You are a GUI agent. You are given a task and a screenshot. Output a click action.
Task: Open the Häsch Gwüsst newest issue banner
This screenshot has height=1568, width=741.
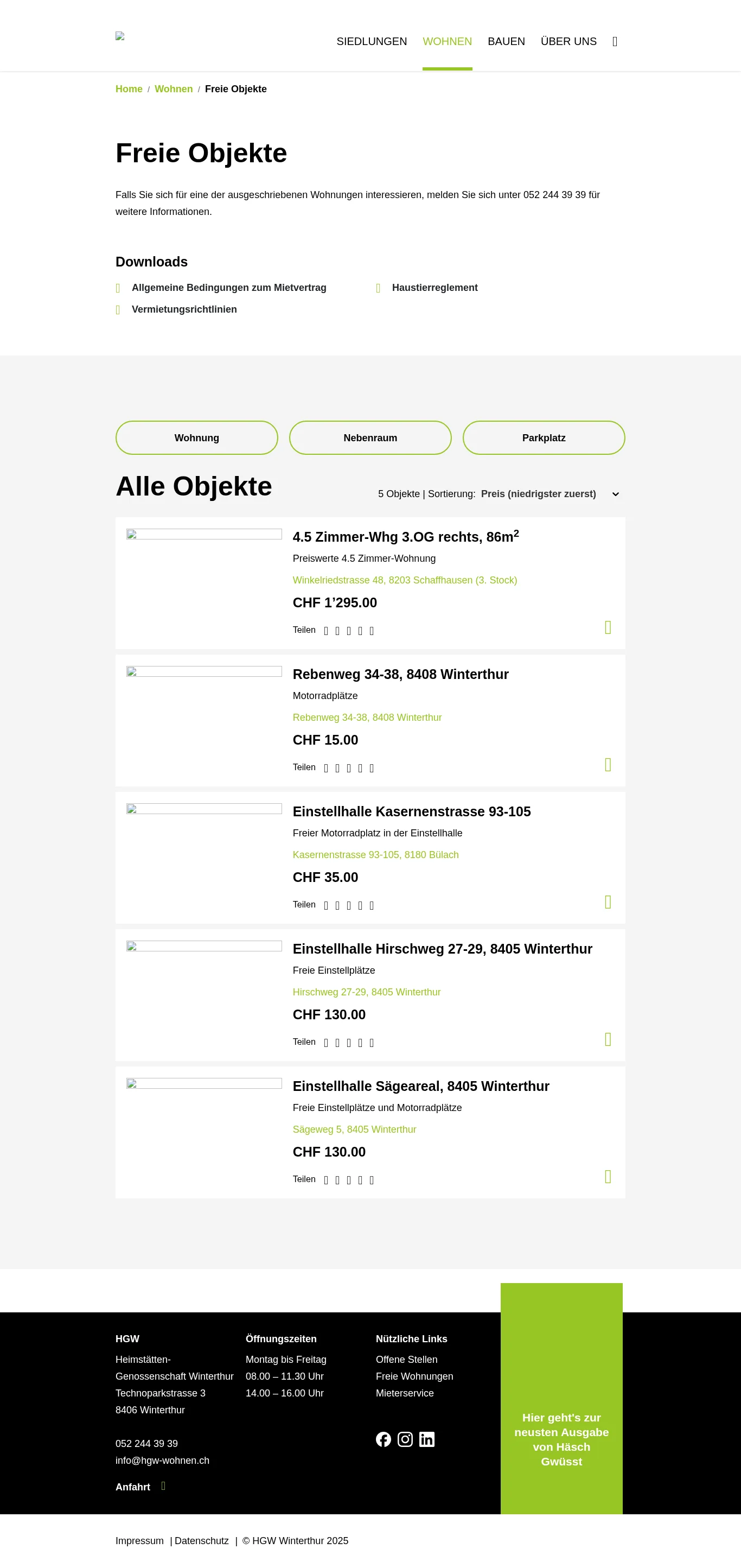click(x=561, y=1399)
